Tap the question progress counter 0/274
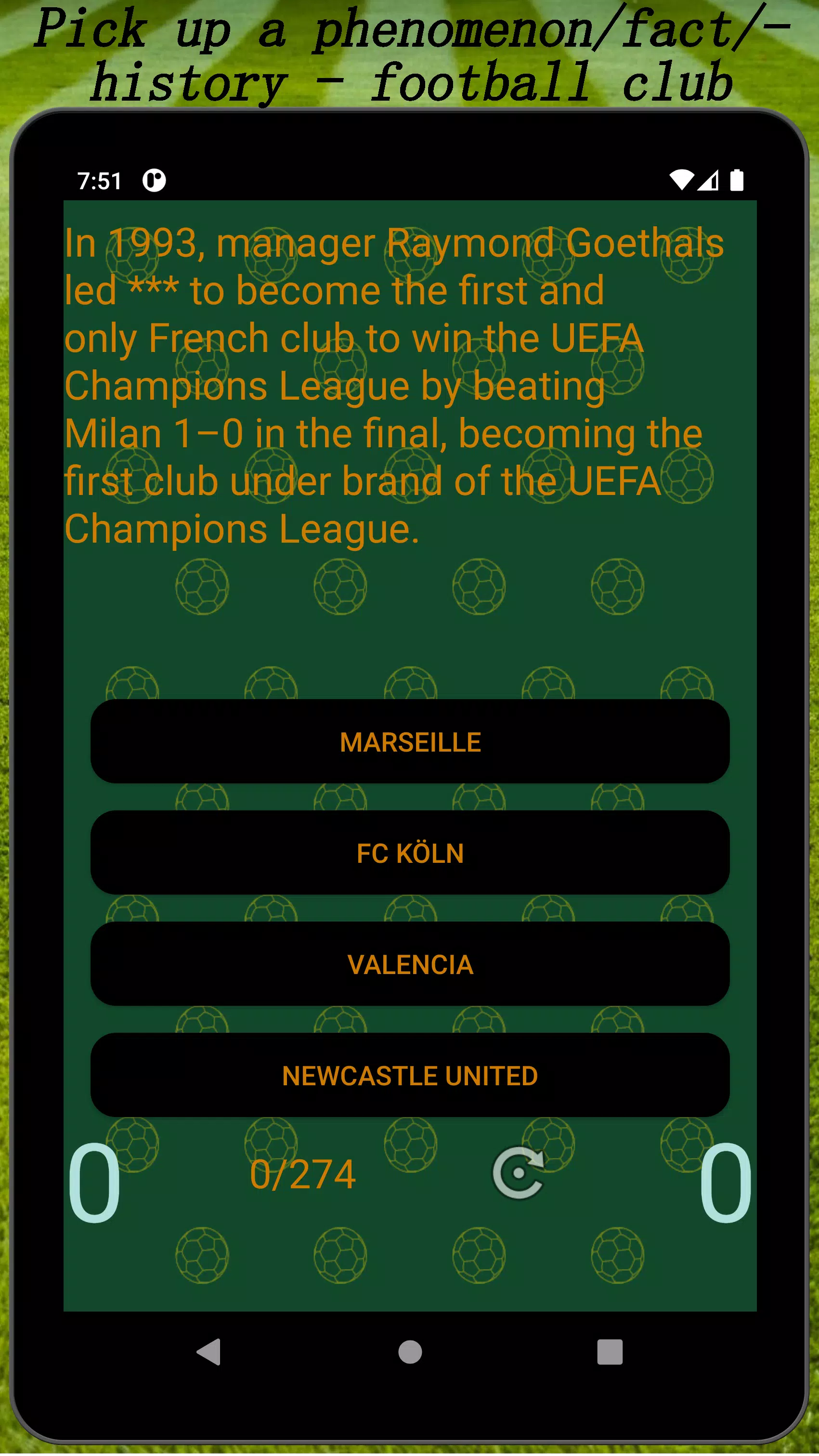Screen dimensions: 819x1456 pos(303,1175)
